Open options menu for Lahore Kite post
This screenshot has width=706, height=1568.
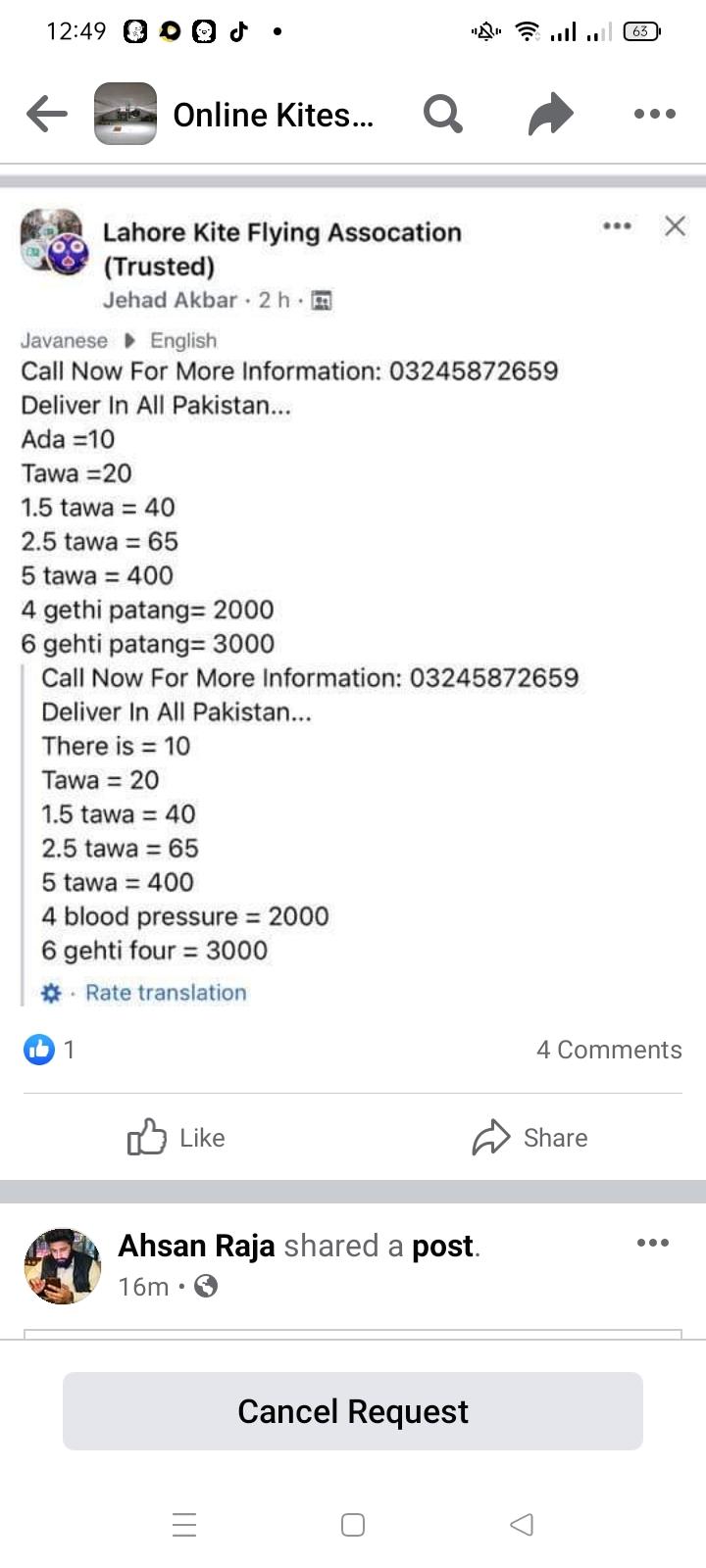click(617, 226)
